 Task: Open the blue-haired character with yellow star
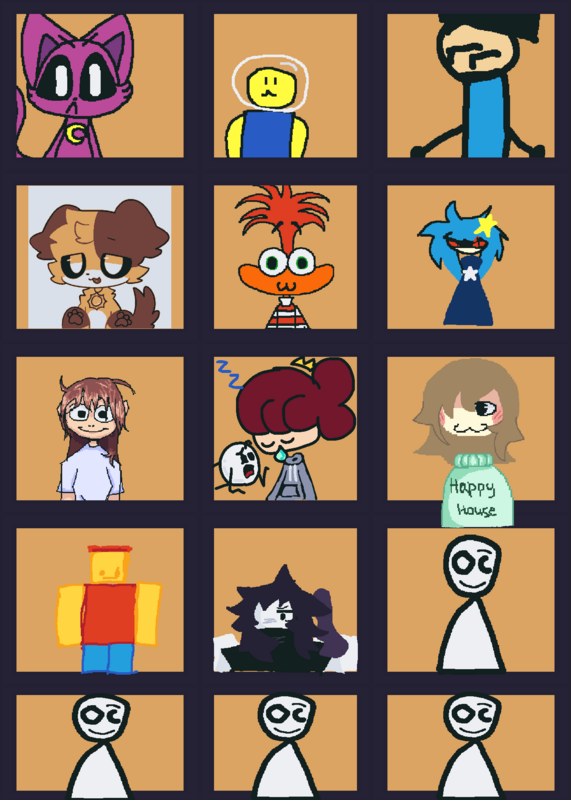470,257
